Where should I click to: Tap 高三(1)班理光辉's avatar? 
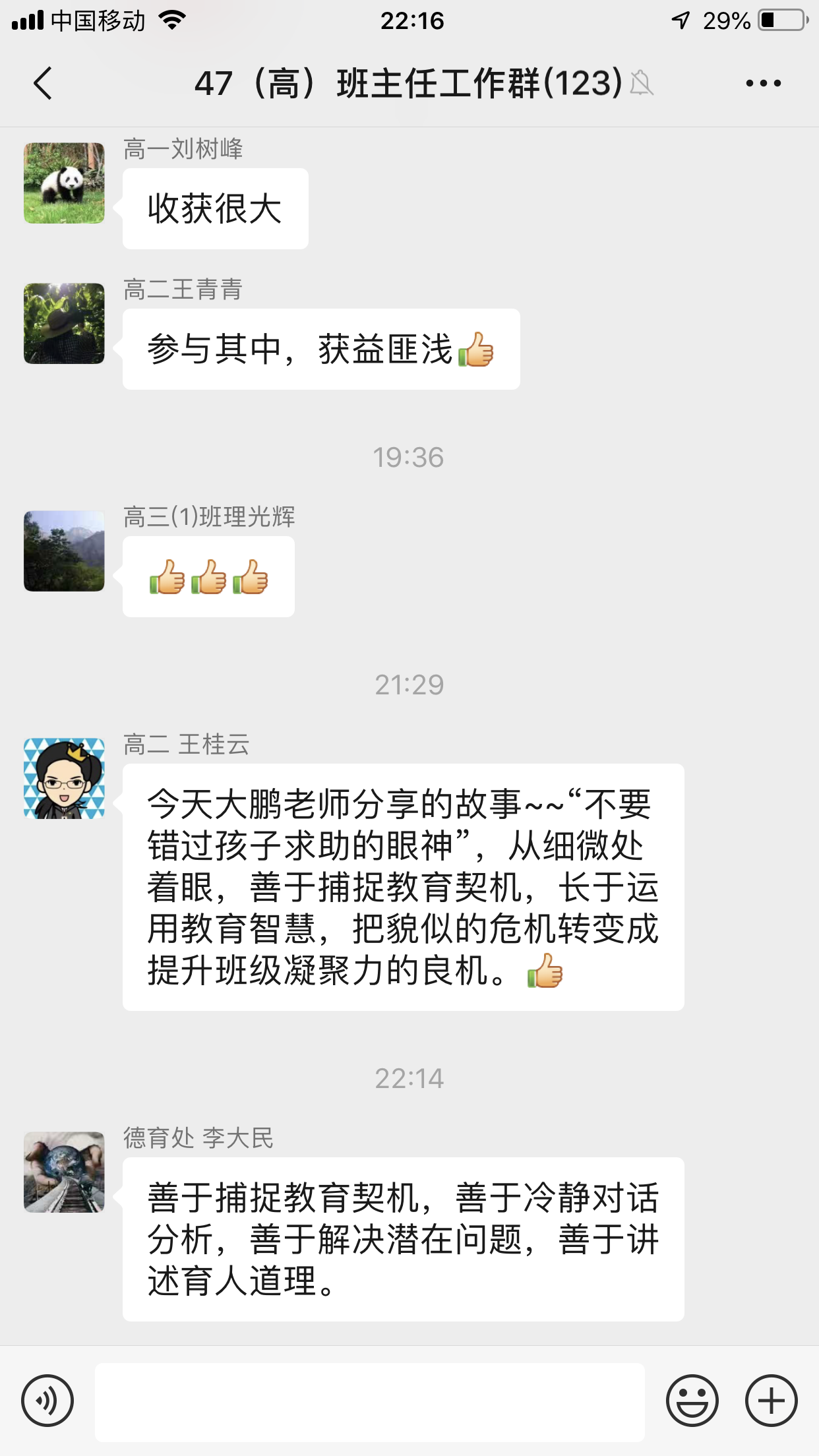(x=64, y=551)
